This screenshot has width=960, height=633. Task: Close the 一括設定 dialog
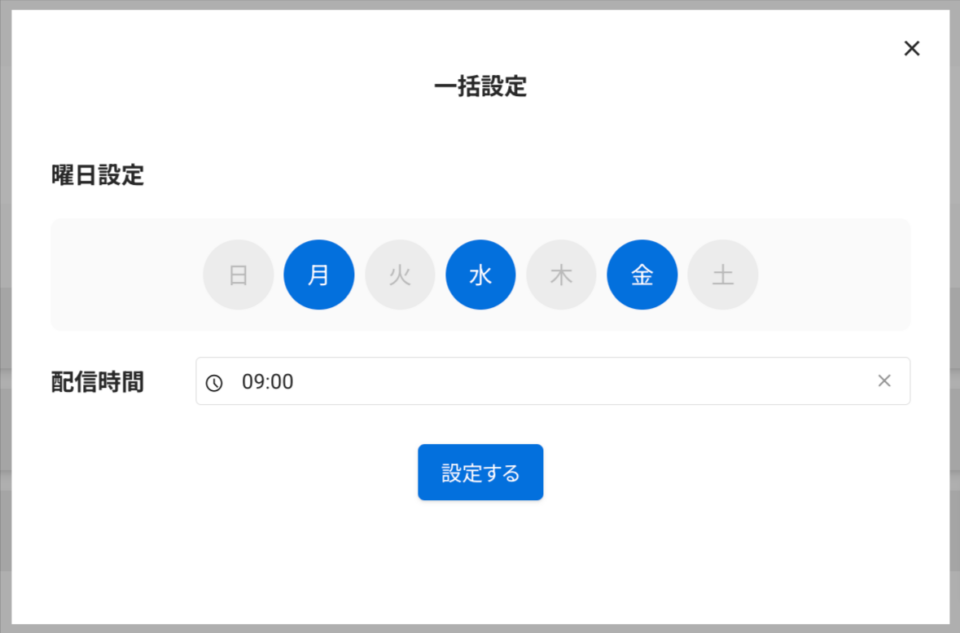911,48
